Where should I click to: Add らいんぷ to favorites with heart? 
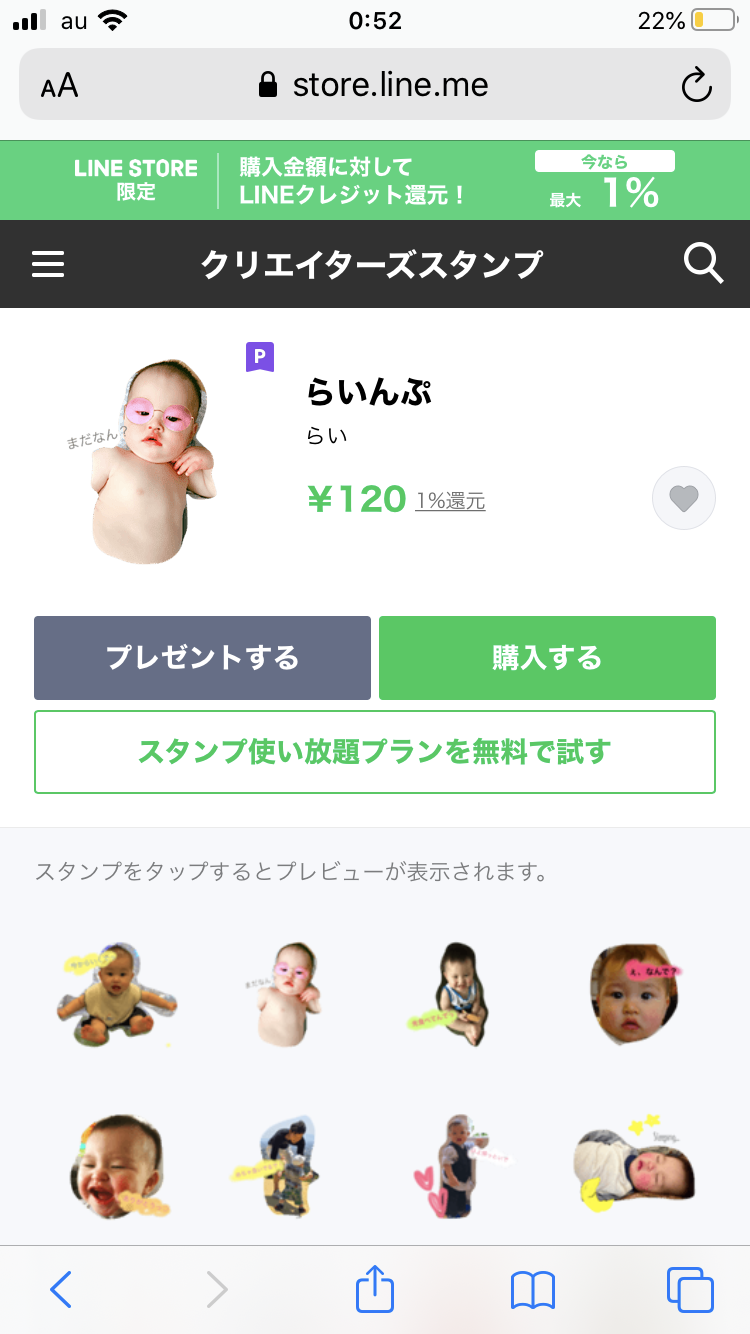(x=684, y=497)
